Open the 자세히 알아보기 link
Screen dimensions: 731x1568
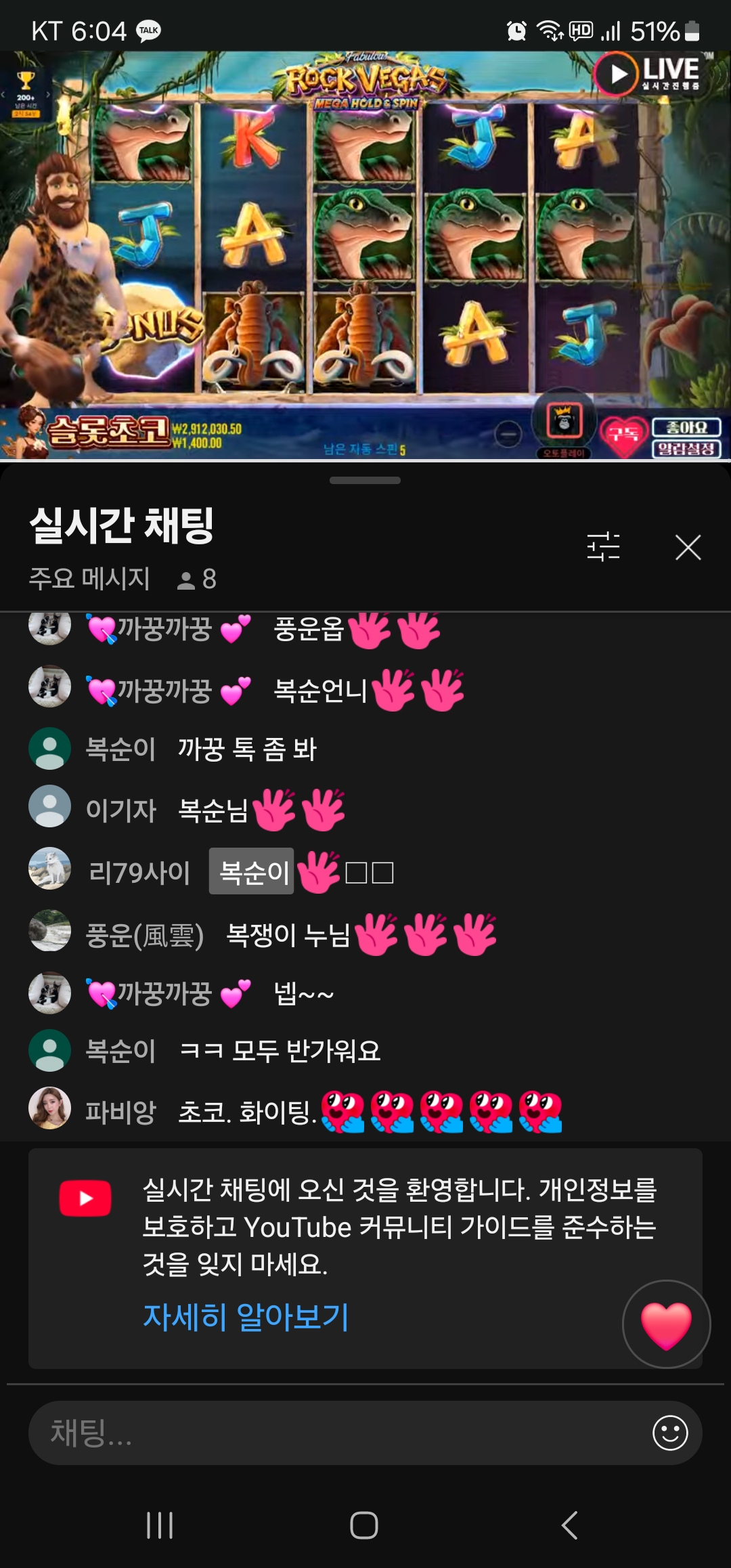tap(246, 1317)
